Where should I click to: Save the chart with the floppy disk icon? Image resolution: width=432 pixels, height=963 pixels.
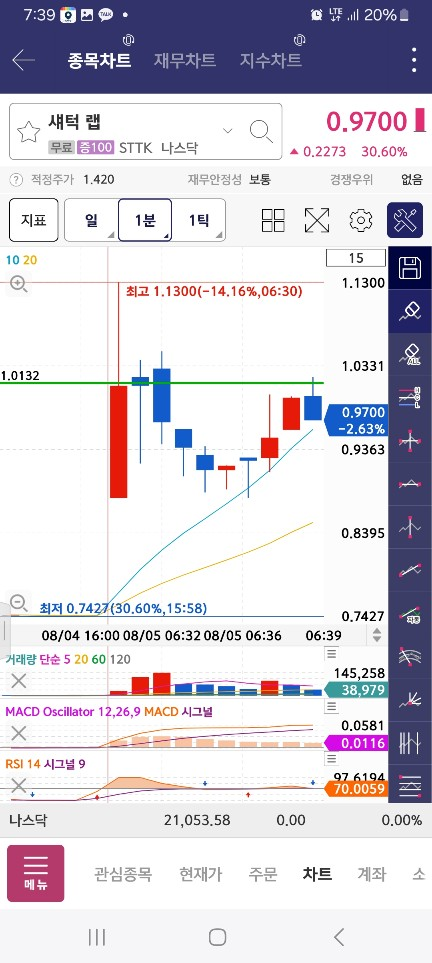pos(410,268)
